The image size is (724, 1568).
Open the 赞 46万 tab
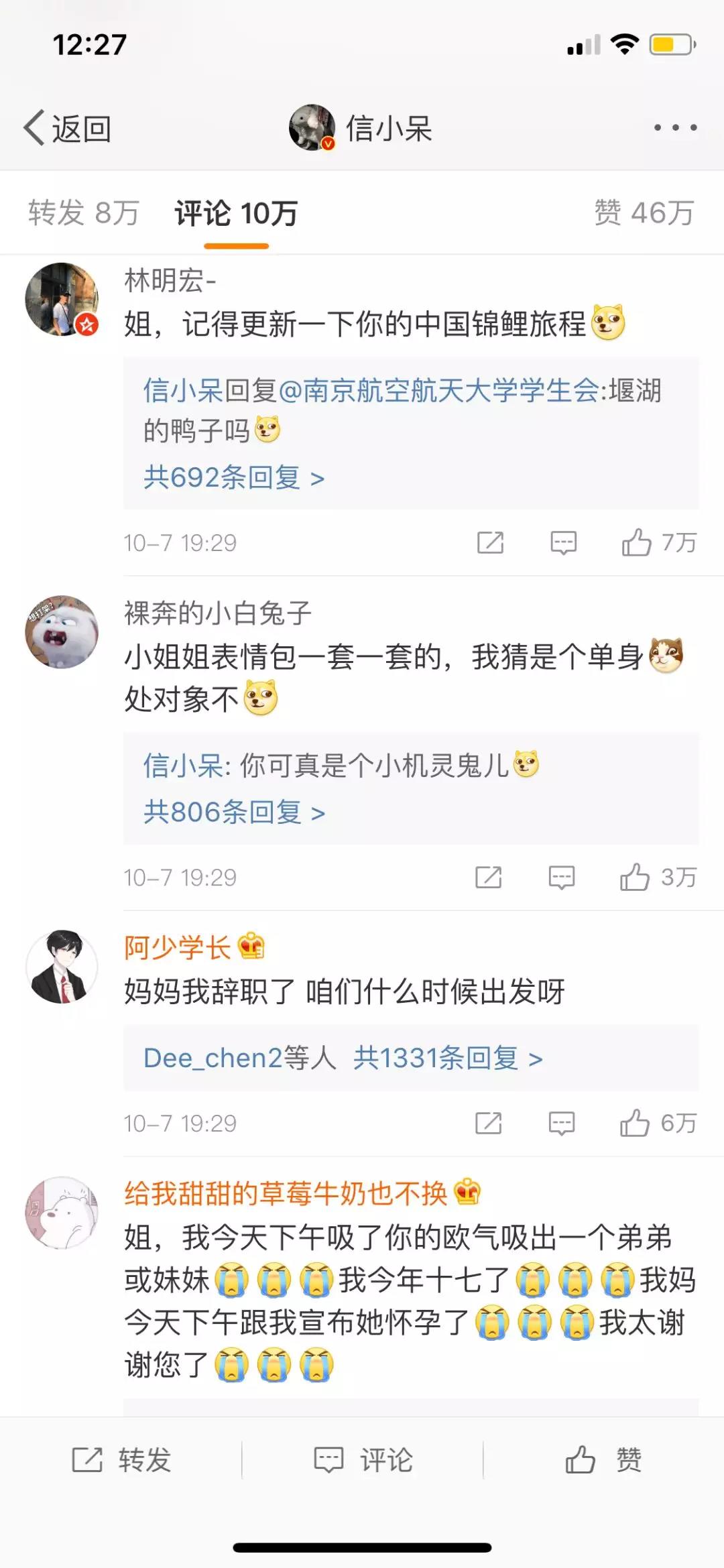pyautogui.click(x=644, y=213)
